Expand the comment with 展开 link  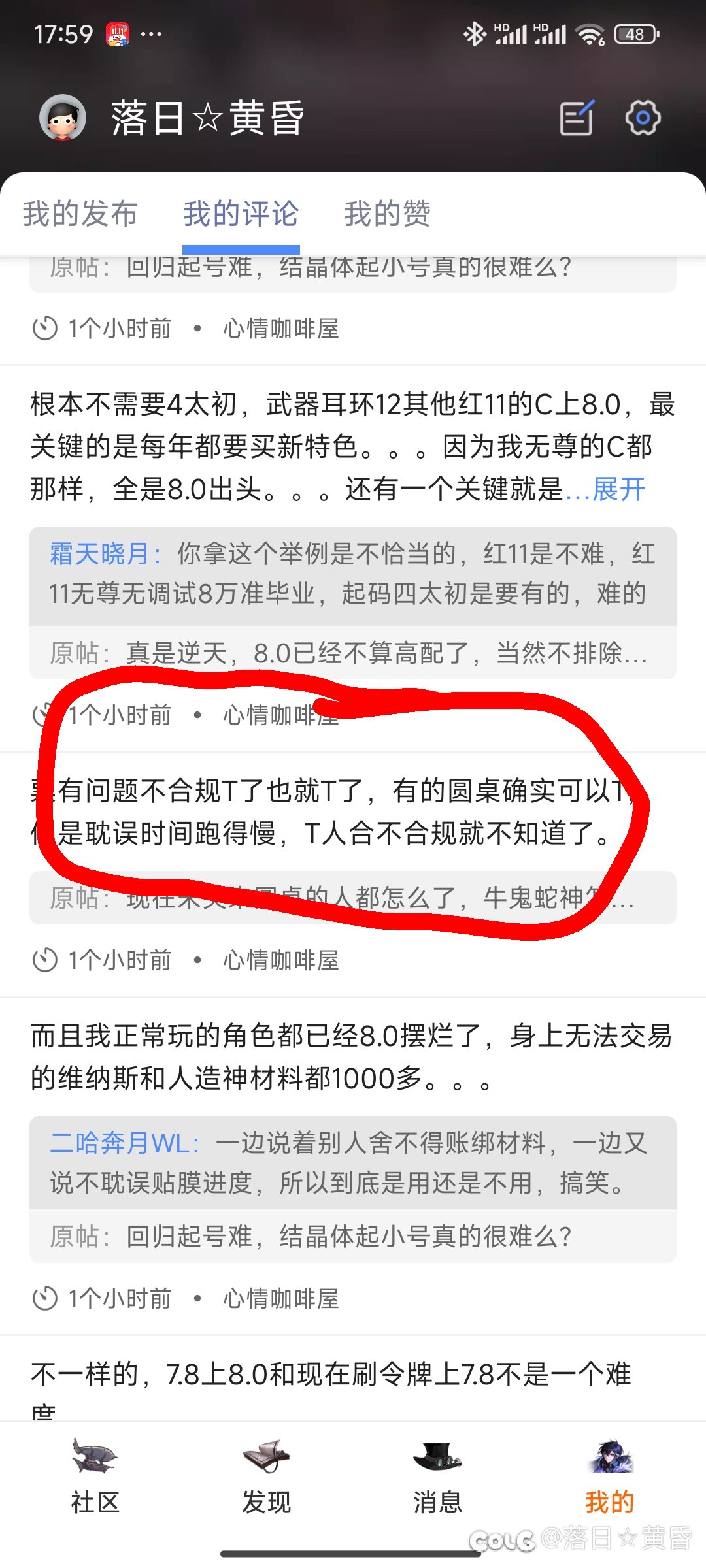[618, 489]
